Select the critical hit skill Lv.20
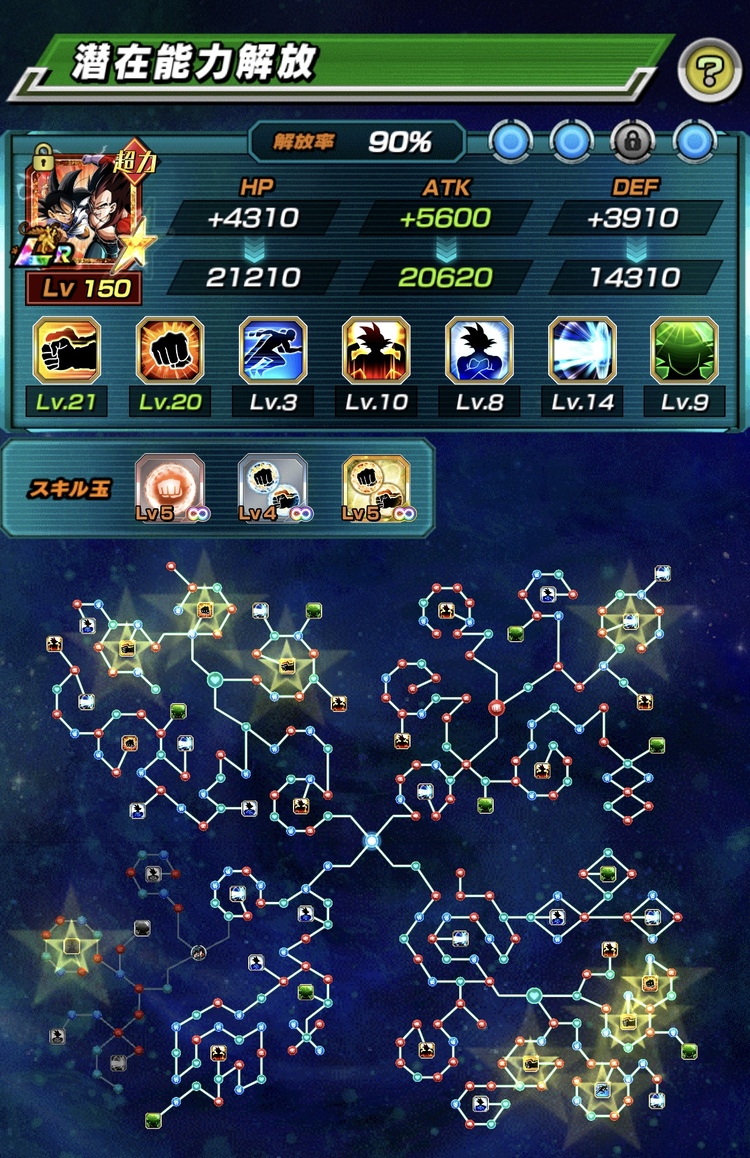 170,351
